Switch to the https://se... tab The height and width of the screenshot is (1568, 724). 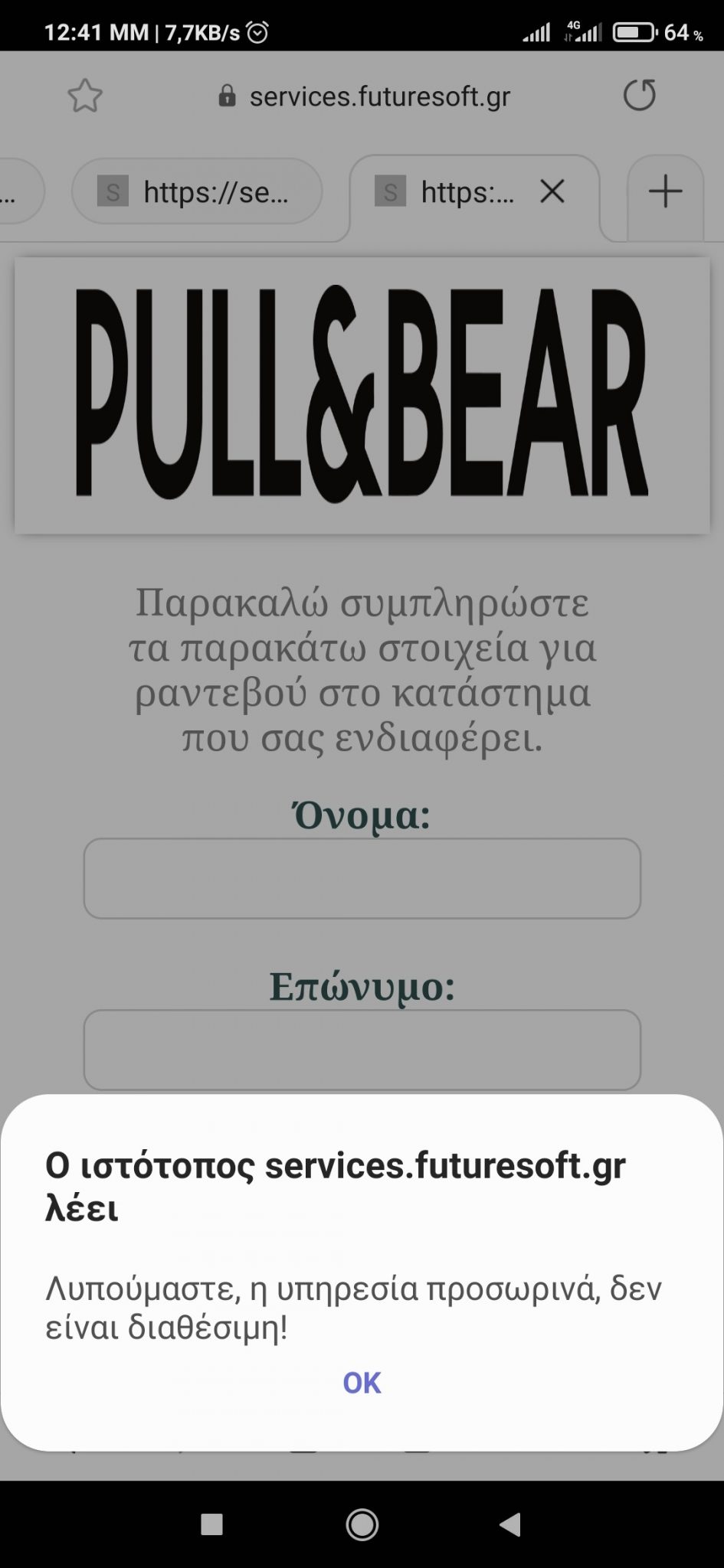point(197,192)
